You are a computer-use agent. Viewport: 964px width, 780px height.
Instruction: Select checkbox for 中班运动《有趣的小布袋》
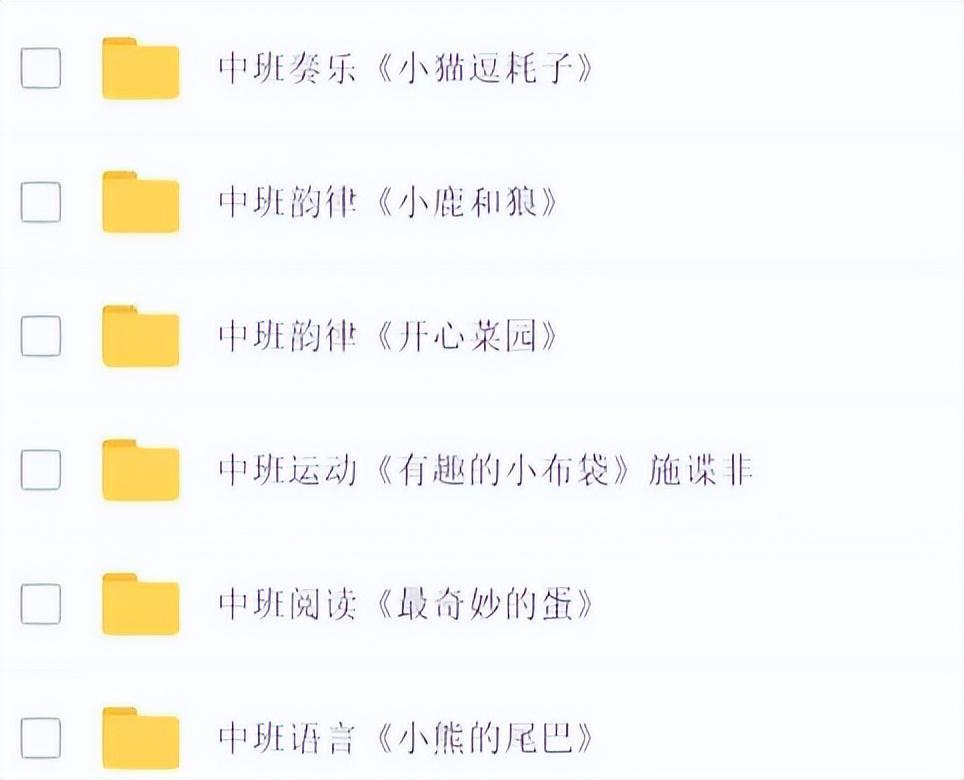(x=41, y=470)
